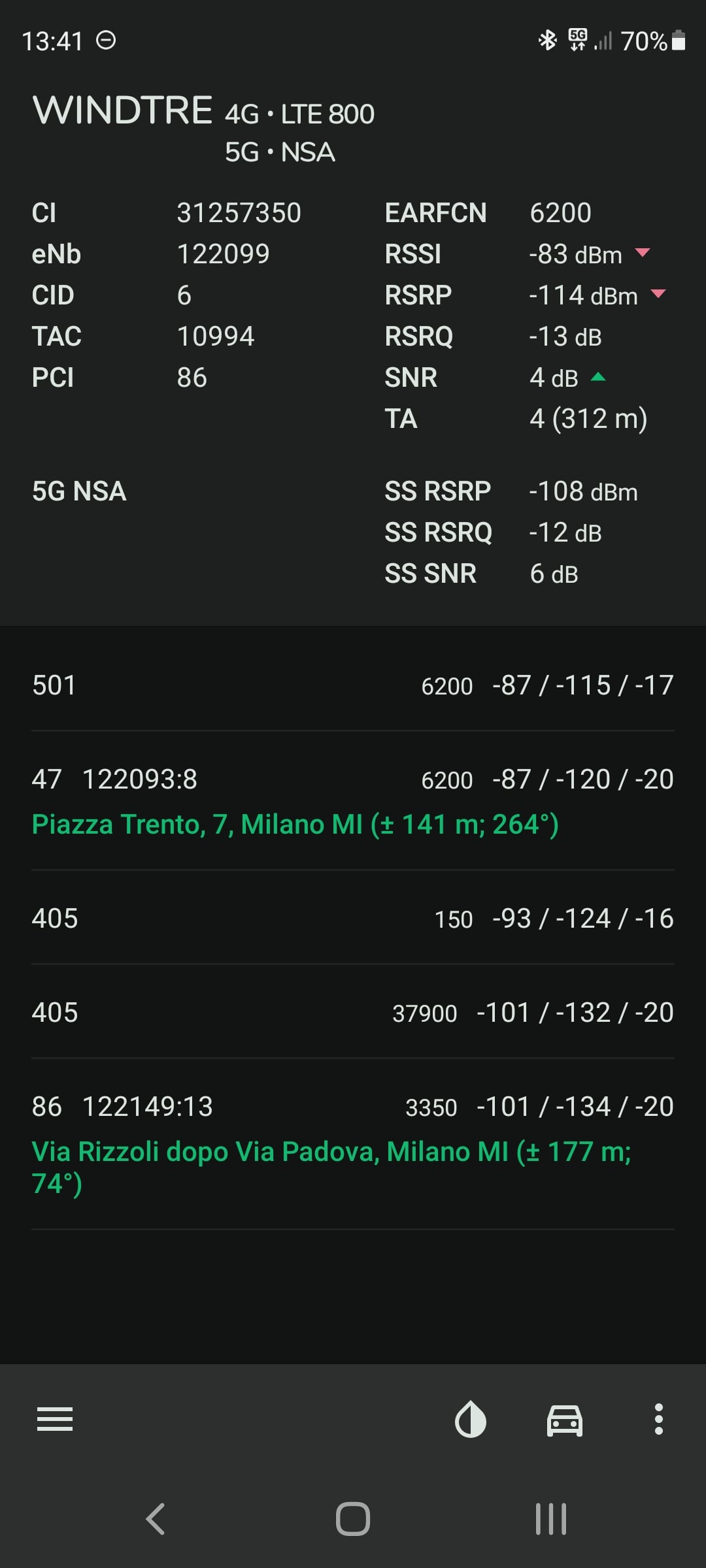The width and height of the screenshot is (706, 1568).
Task: Go back with the system back button
Action: [x=156, y=1518]
